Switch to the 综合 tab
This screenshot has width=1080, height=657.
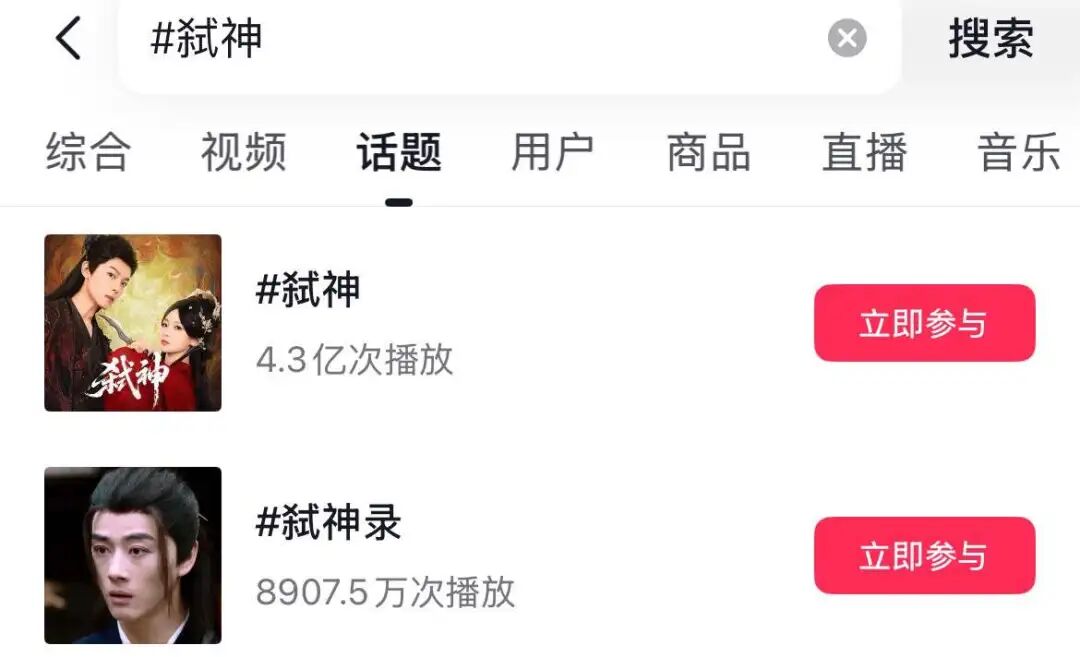[x=88, y=153]
